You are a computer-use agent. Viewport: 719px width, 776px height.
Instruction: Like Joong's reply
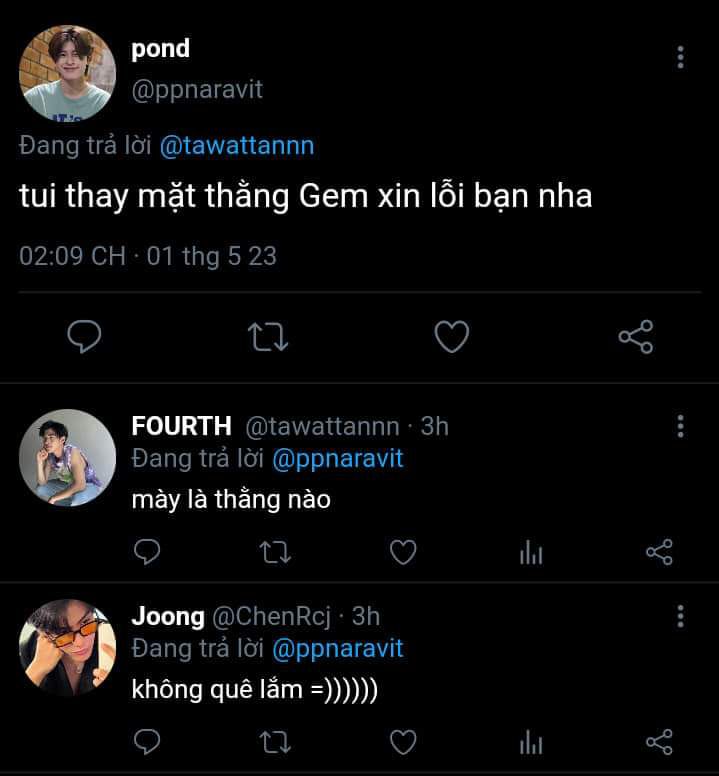(x=403, y=741)
